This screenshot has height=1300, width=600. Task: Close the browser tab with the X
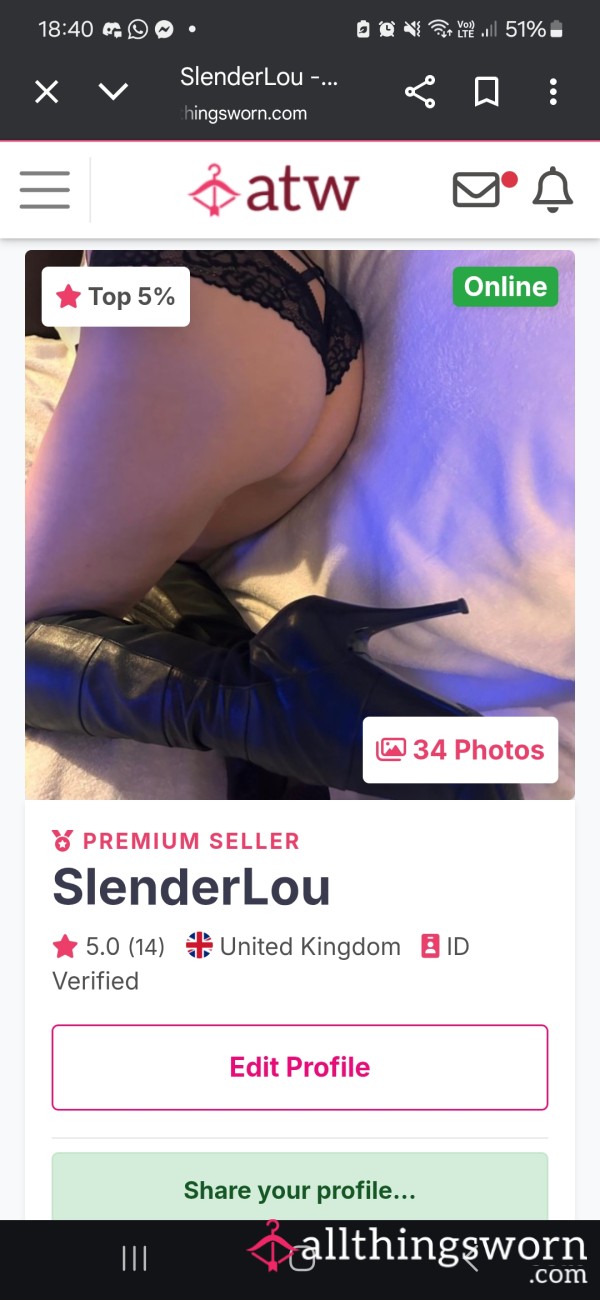(x=47, y=93)
